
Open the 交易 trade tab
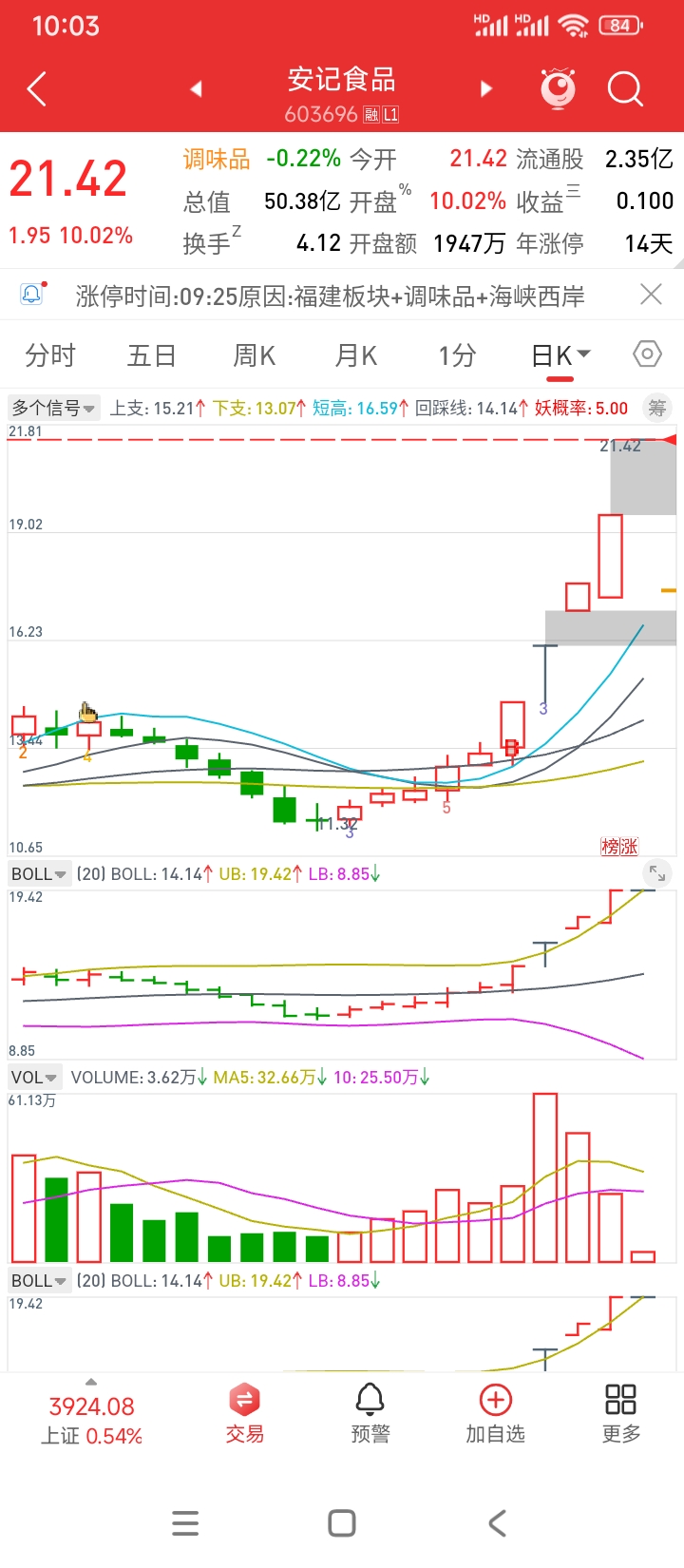244,1413
